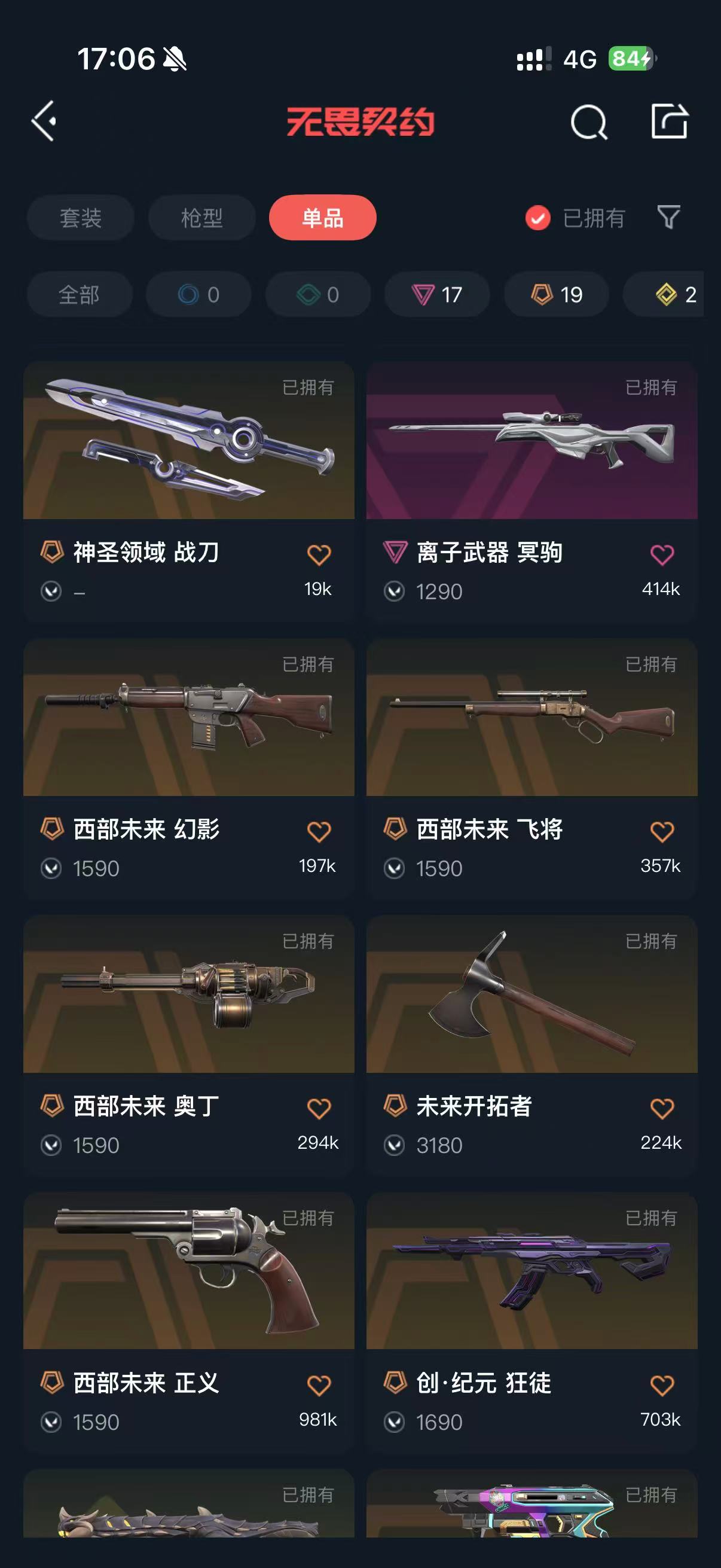Switch to the 套装 tab
721x1568 pixels.
80,218
